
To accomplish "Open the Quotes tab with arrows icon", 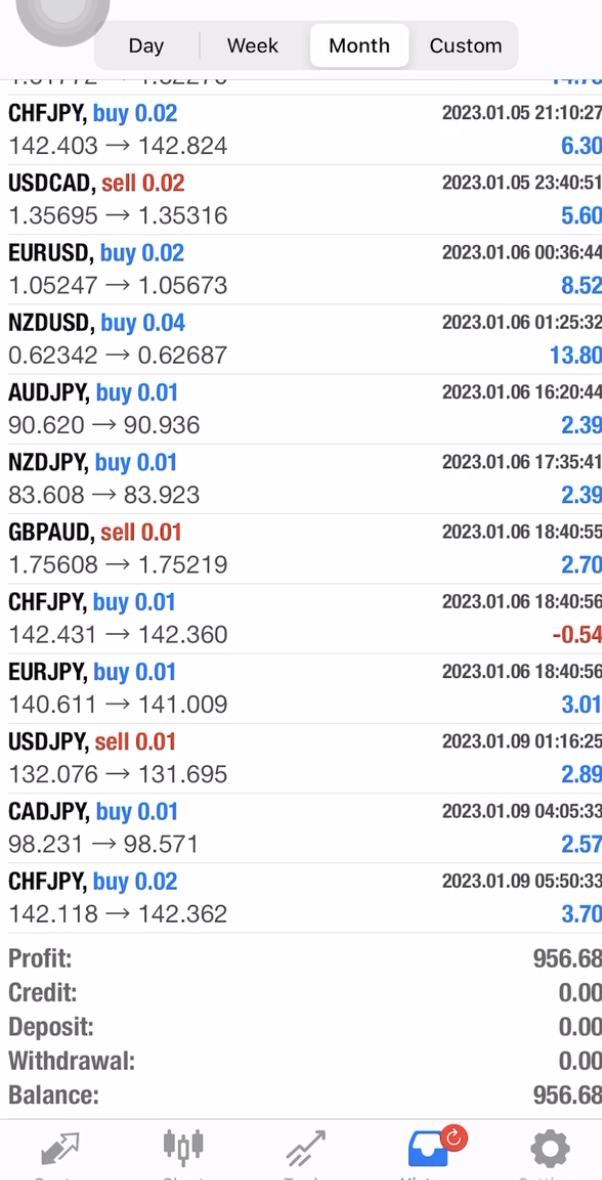I will [60, 1151].
